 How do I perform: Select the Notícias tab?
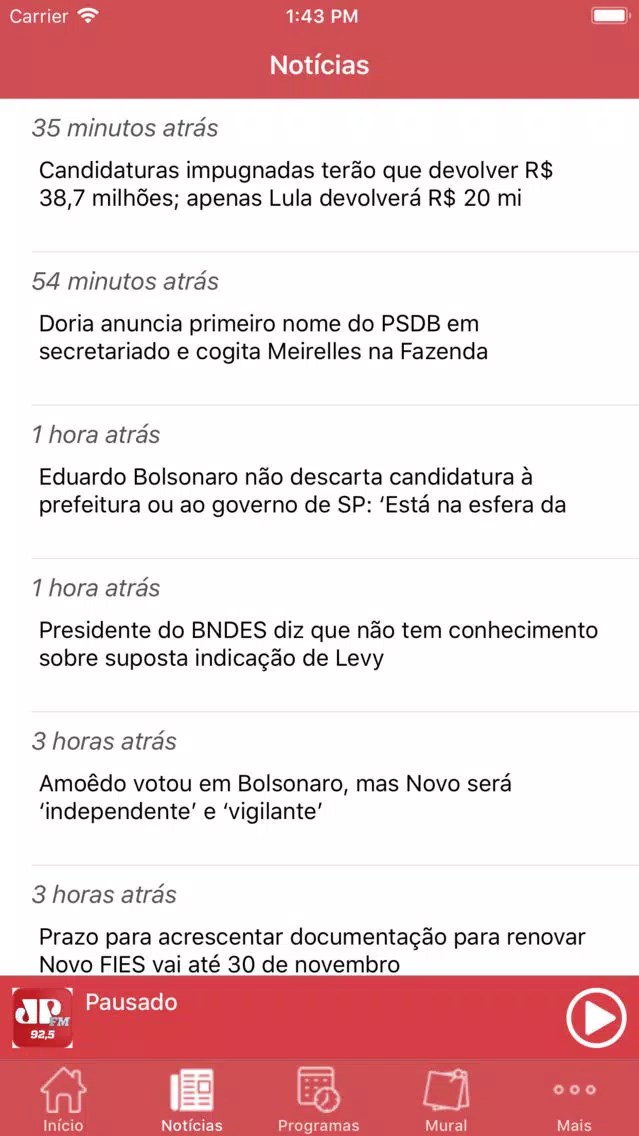click(191, 1099)
